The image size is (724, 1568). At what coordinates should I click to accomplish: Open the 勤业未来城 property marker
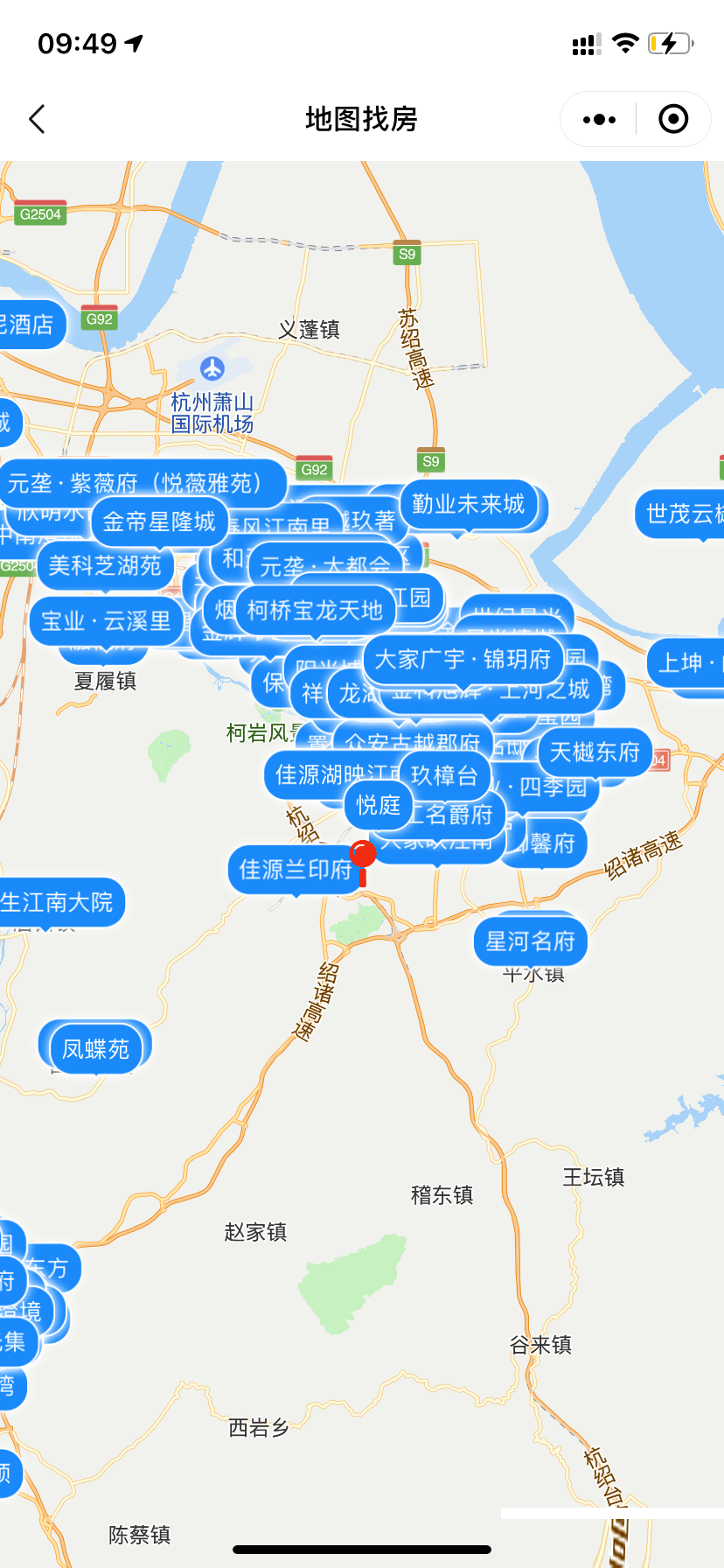click(468, 504)
